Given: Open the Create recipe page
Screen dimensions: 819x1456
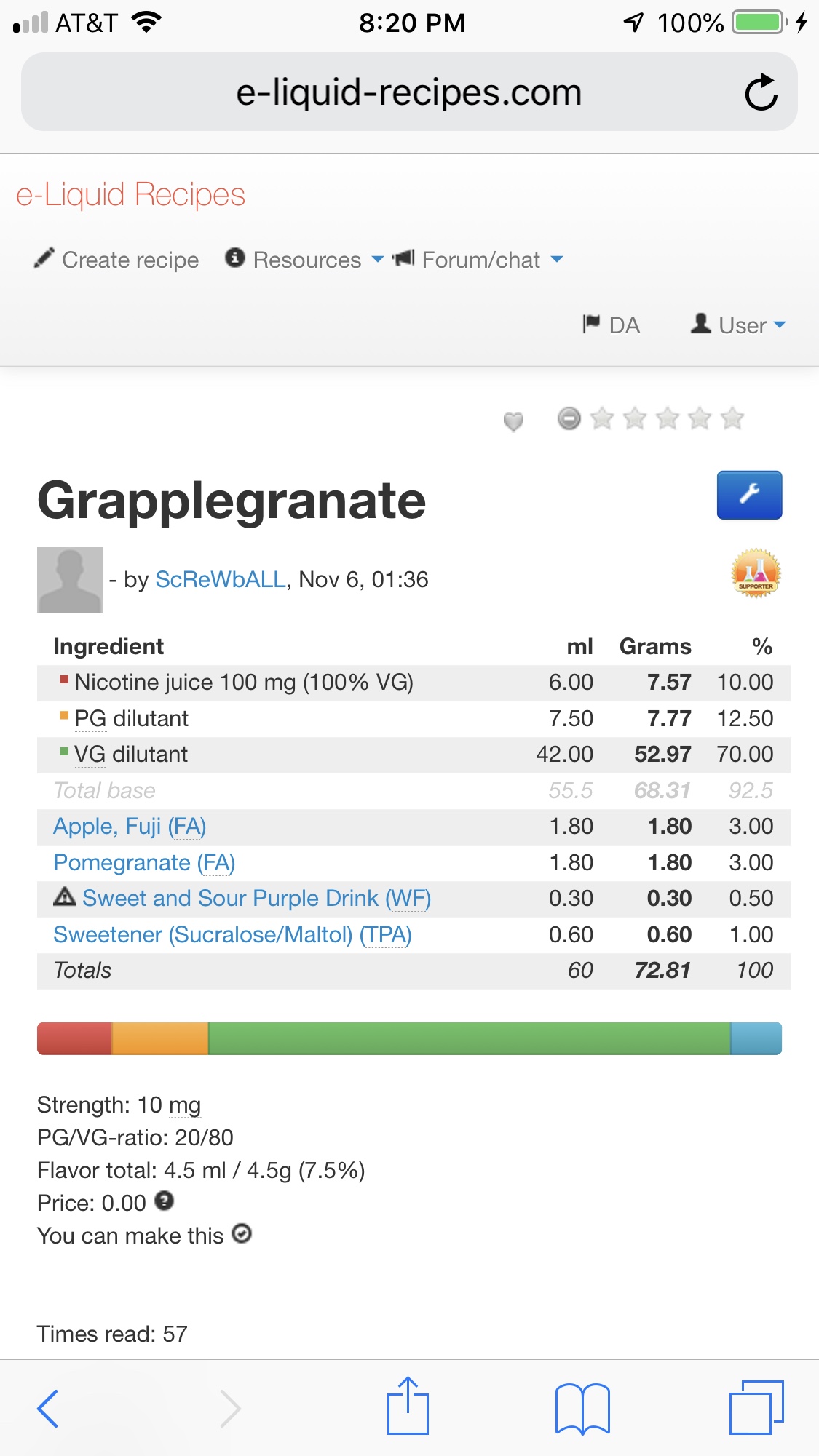Looking at the screenshot, I should click(x=117, y=260).
